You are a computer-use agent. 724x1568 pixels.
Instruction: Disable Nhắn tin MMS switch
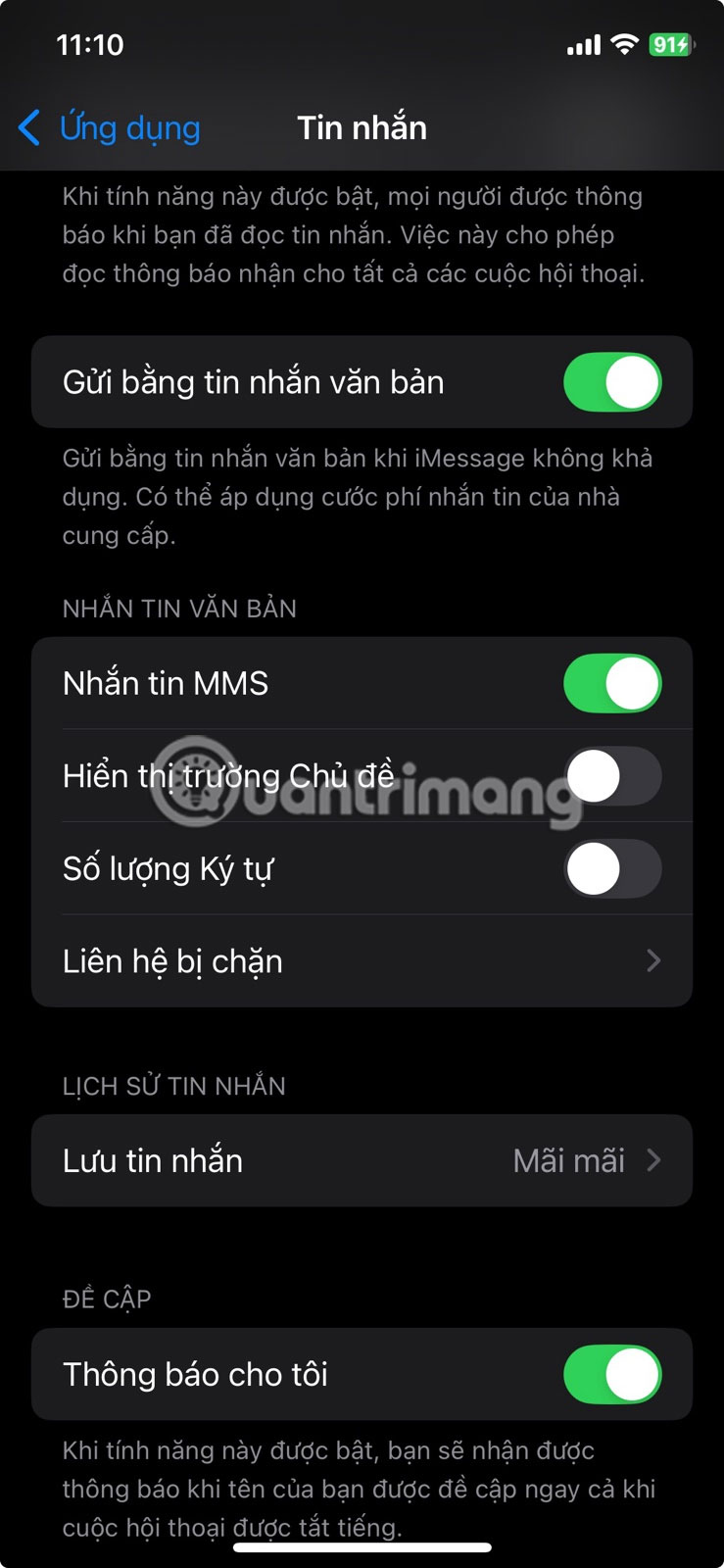(x=611, y=683)
